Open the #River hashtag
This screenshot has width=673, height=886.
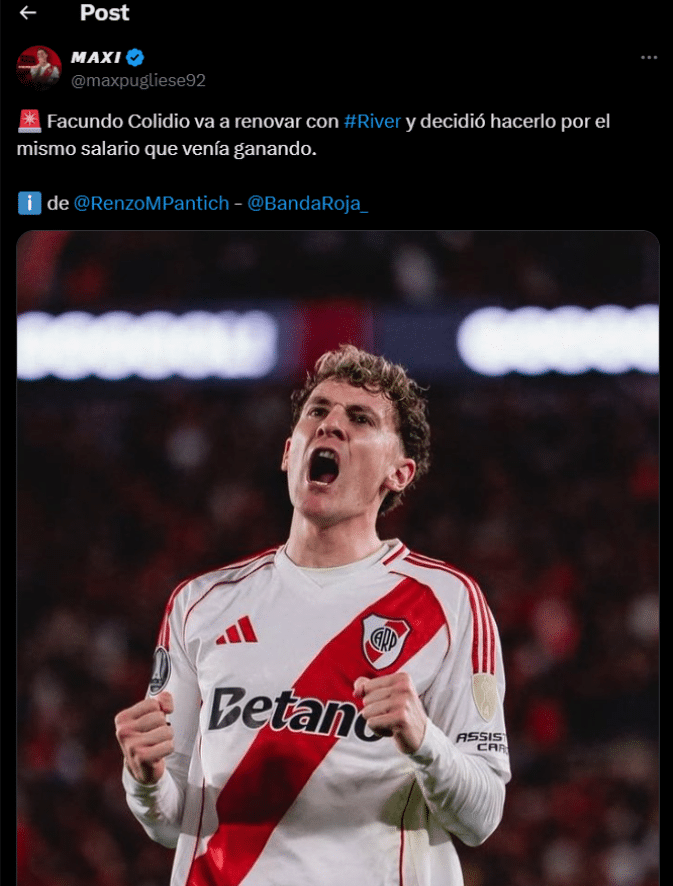372,121
